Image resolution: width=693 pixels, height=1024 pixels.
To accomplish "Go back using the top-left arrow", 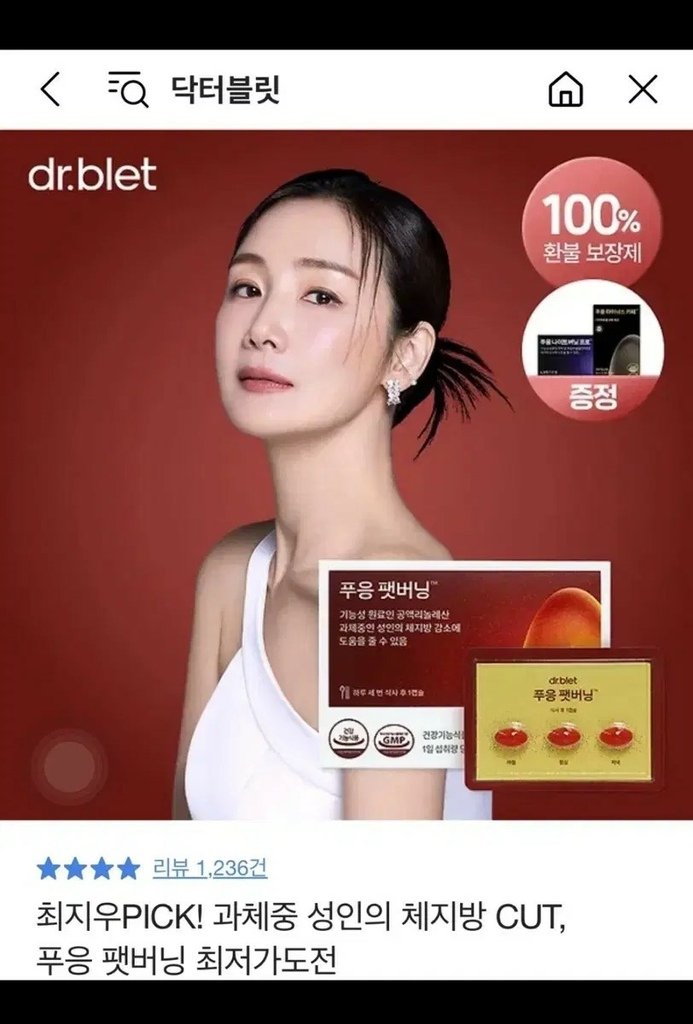I will point(50,90).
